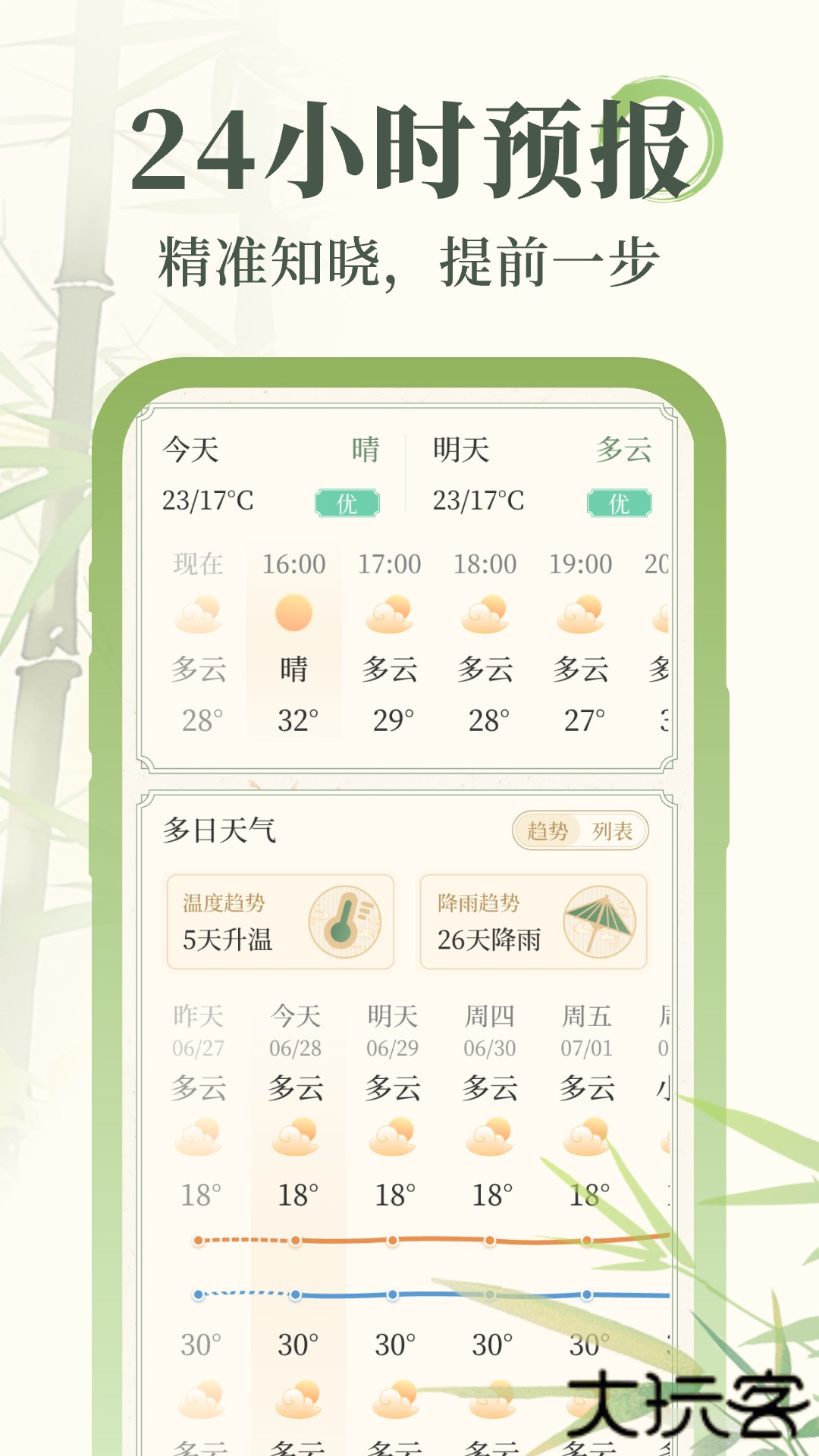Expand the 温度趋势 5天升温 card
The width and height of the screenshot is (819, 1456).
pyautogui.click(x=280, y=921)
